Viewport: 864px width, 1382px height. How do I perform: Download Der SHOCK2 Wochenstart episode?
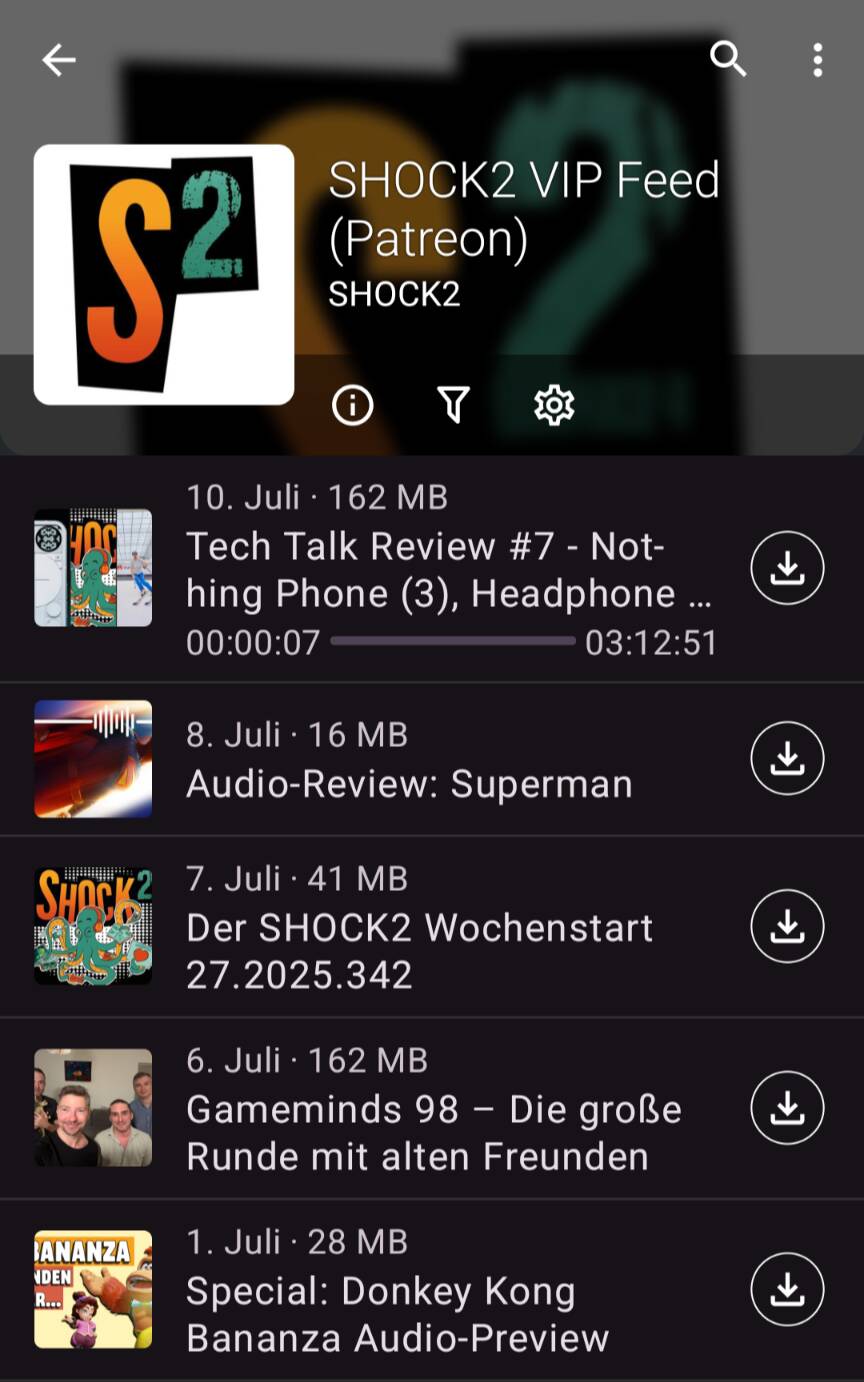(787, 926)
